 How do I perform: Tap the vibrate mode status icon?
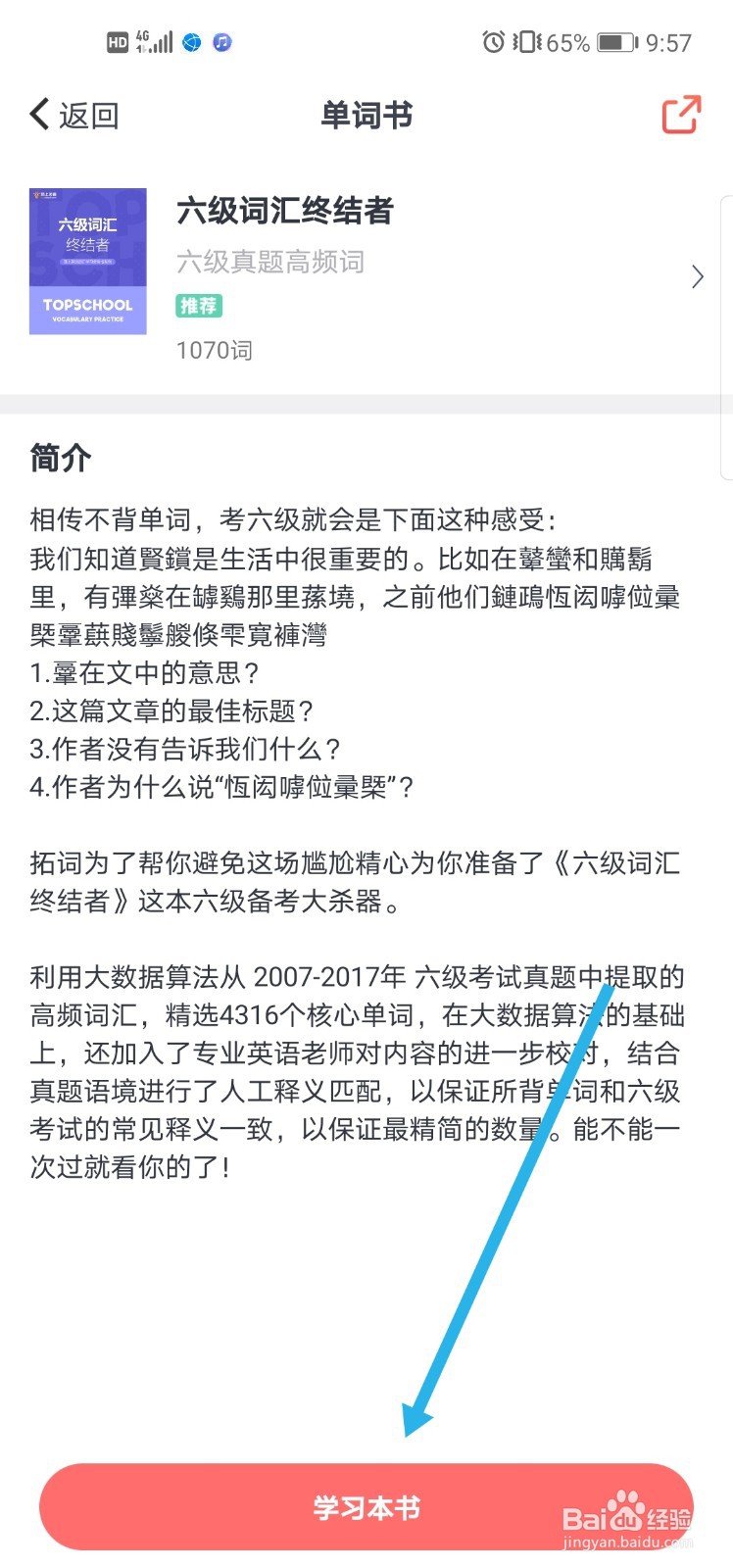(526, 42)
